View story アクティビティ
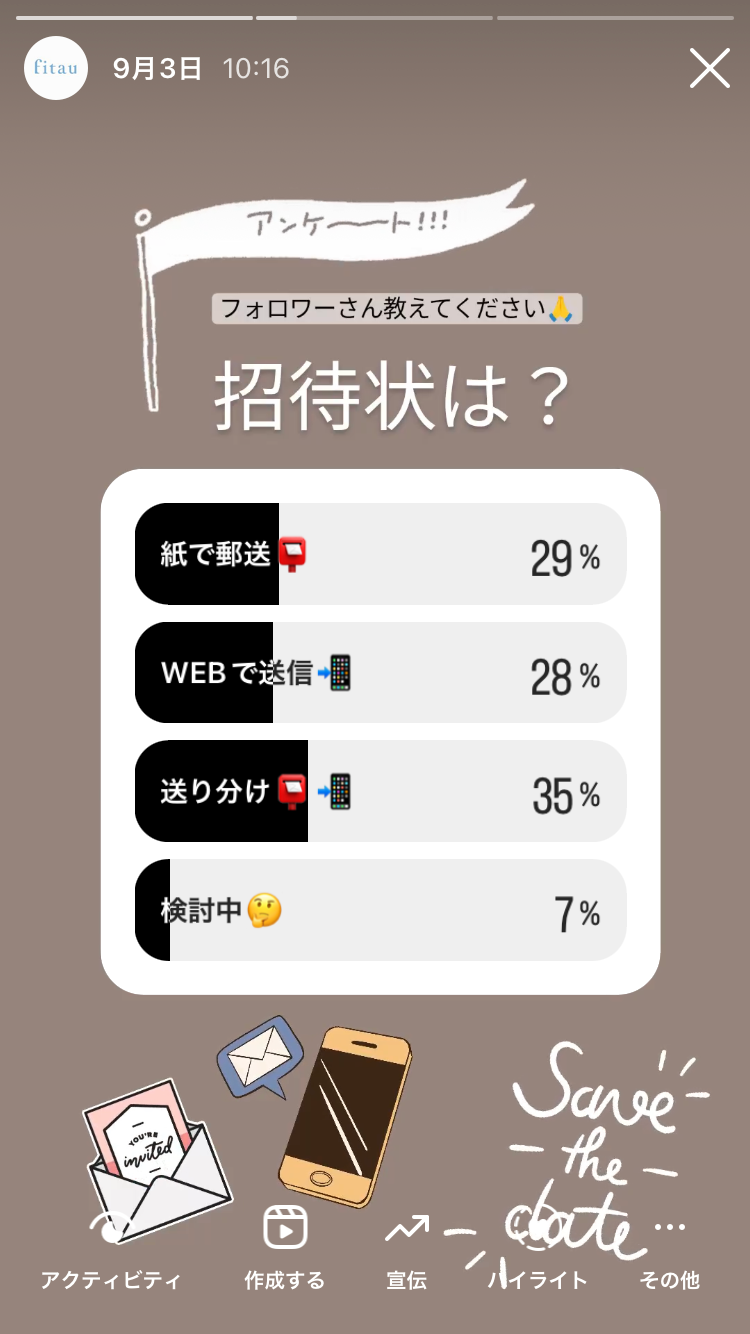Screen dimensions: 750x1334 (x=110, y=1248)
